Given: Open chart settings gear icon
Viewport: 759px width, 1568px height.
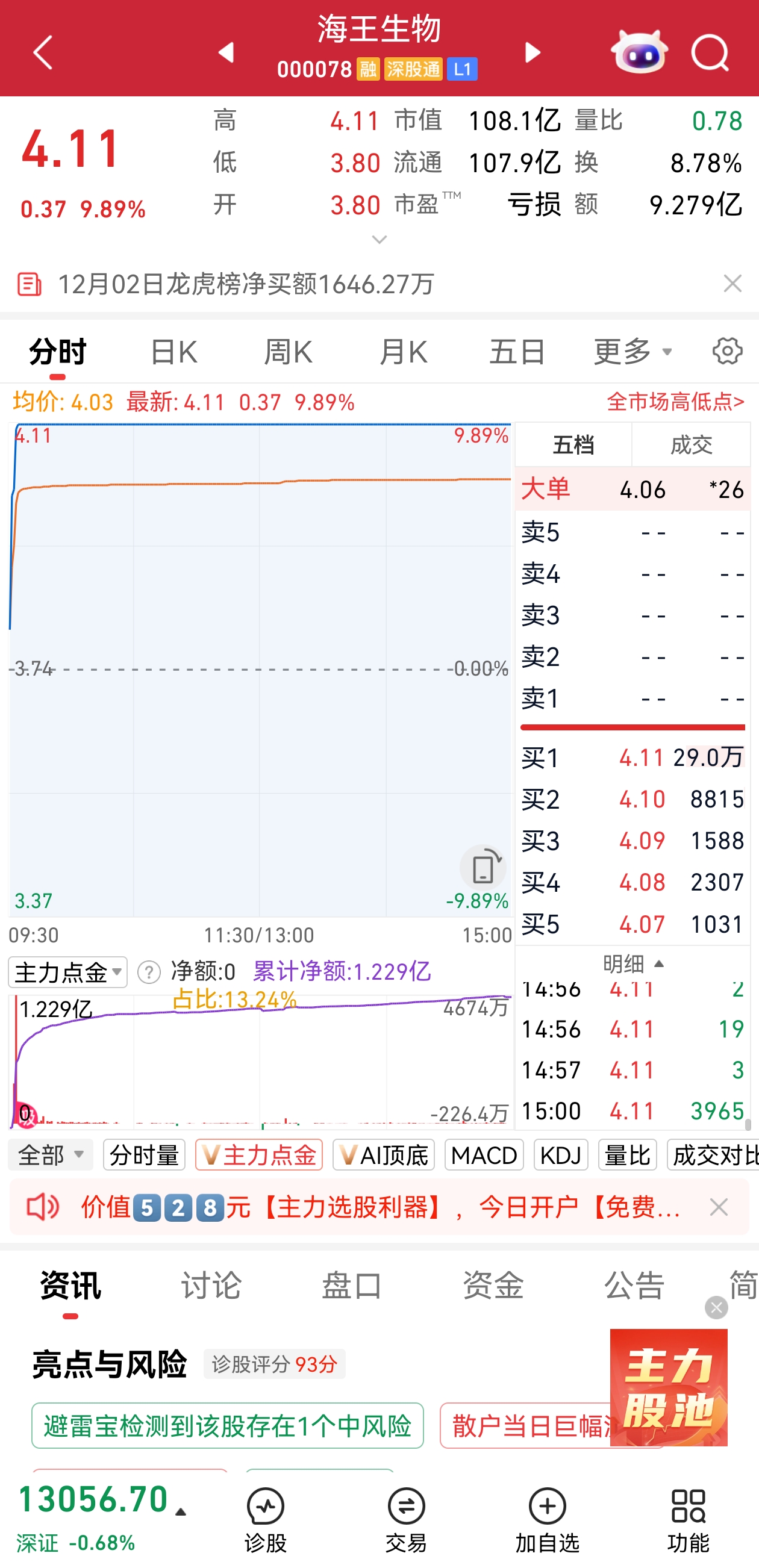Looking at the screenshot, I should [727, 351].
